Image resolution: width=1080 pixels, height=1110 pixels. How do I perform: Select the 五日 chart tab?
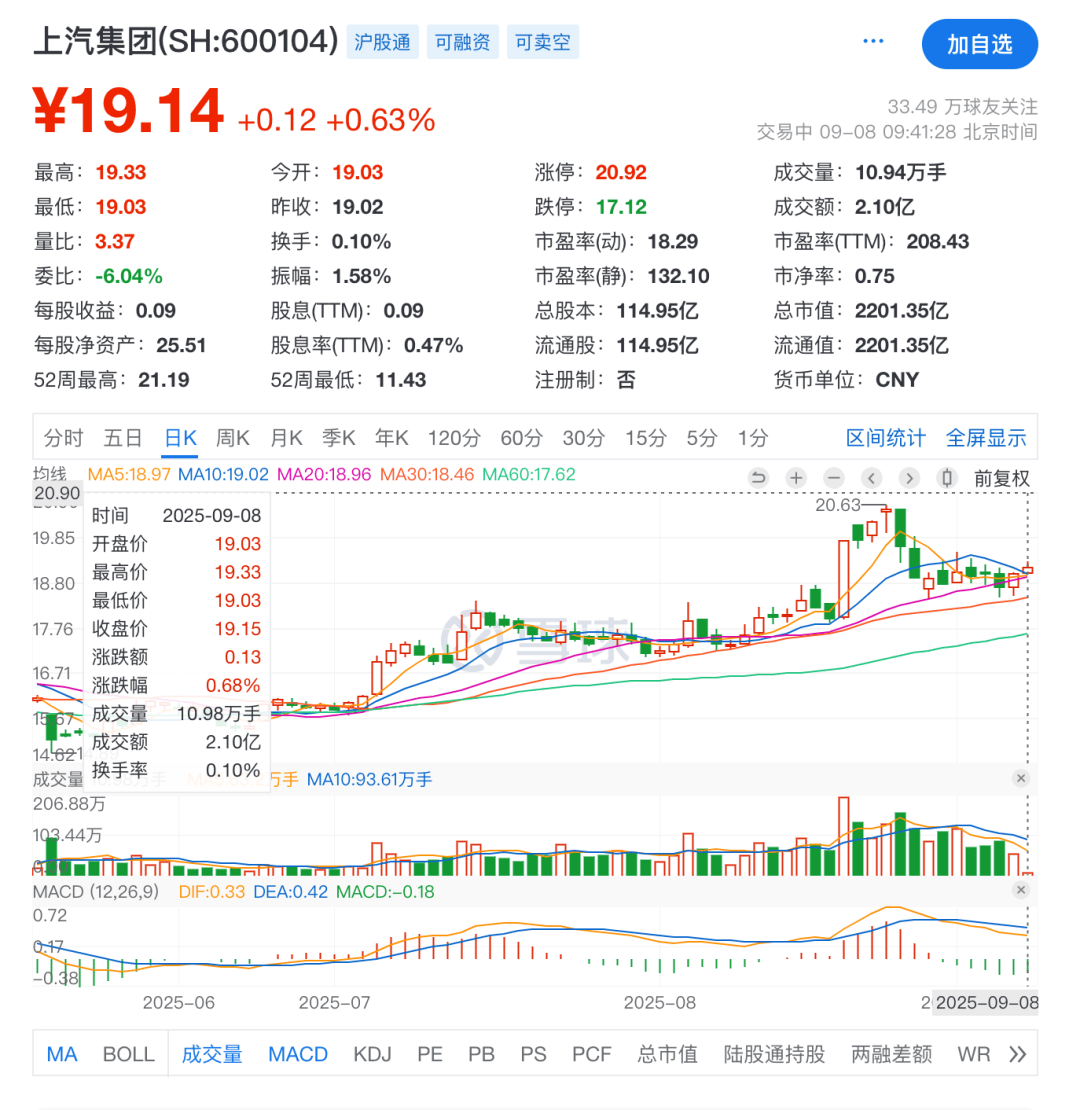pos(123,438)
